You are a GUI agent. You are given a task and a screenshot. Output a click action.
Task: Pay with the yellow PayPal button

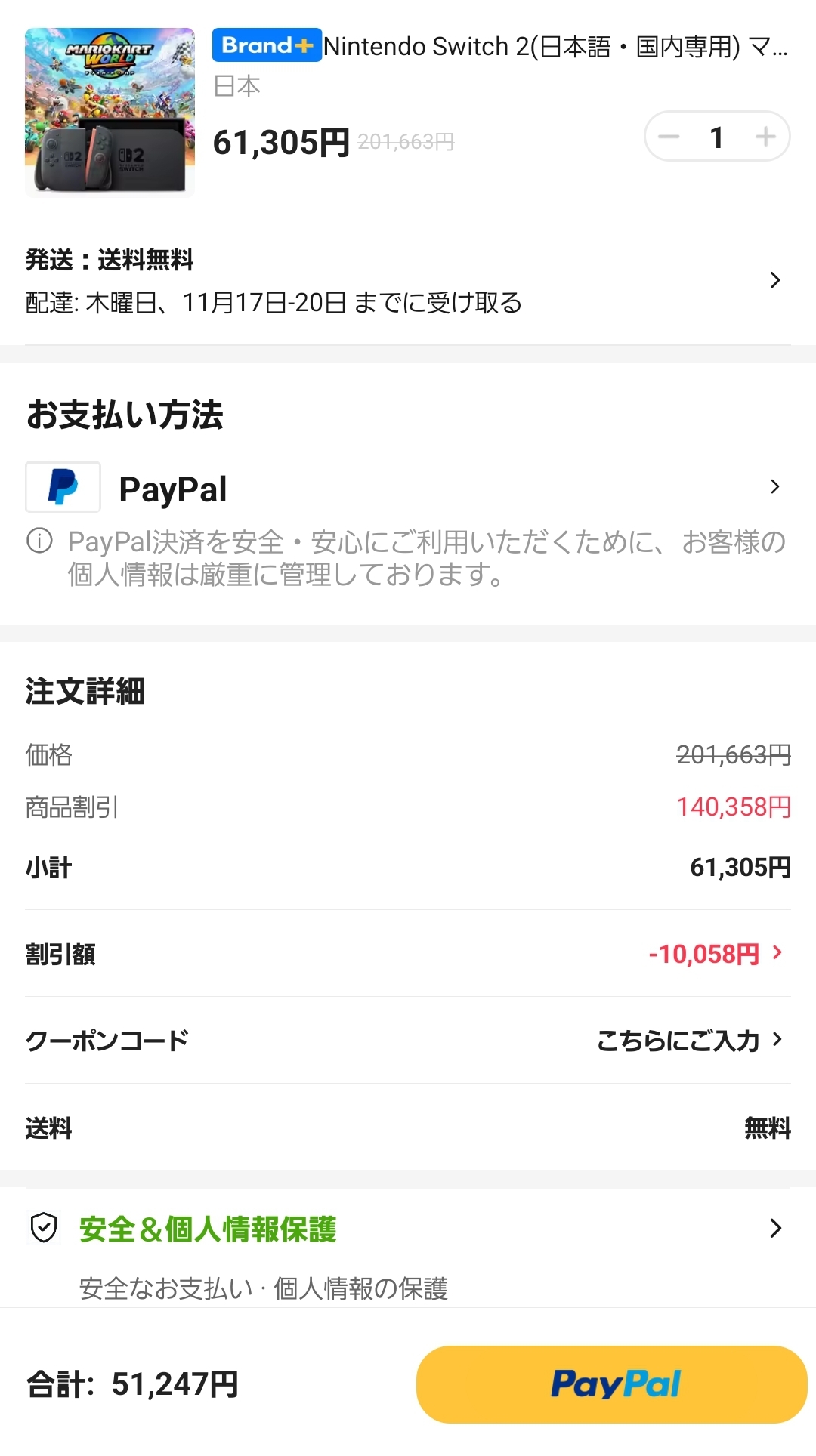click(x=611, y=1384)
